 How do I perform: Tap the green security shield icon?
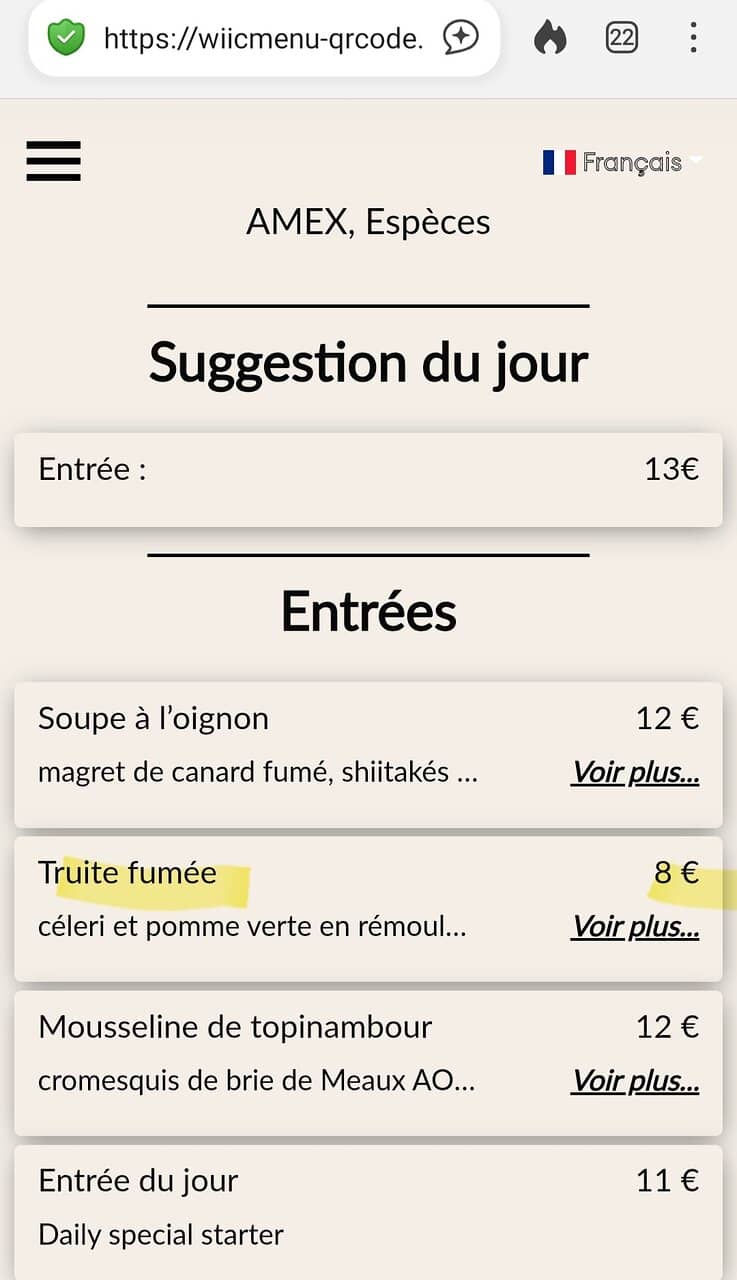click(x=66, y=38)
